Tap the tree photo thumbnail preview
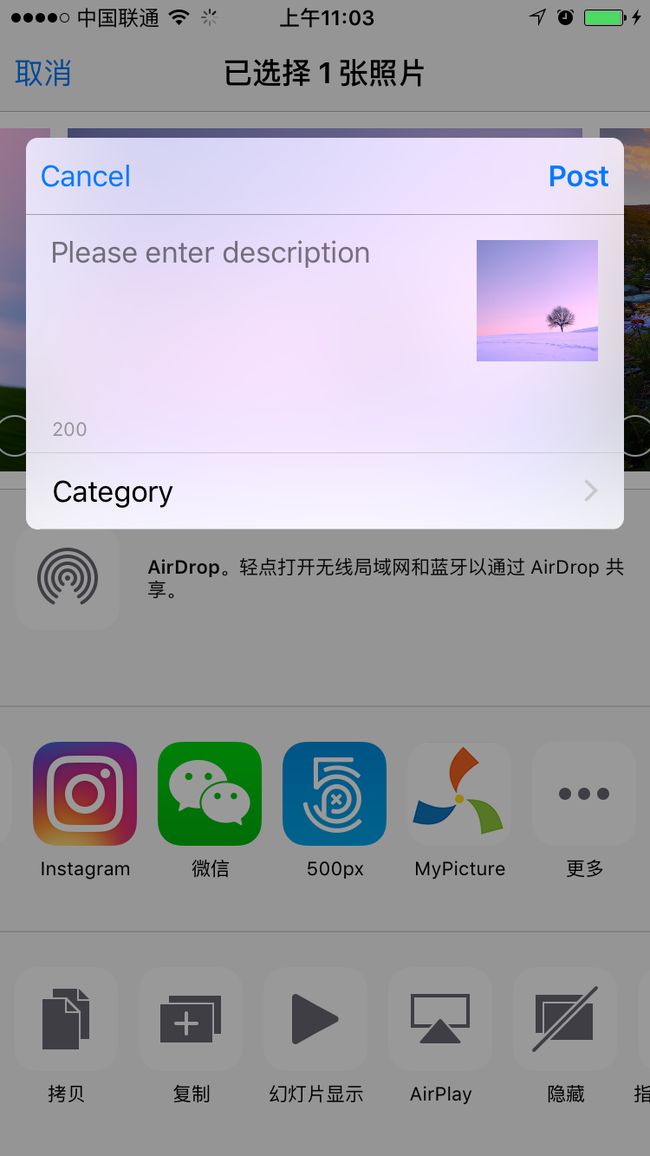This screenshot has height=1156, width=650. [x=537, y=301]
